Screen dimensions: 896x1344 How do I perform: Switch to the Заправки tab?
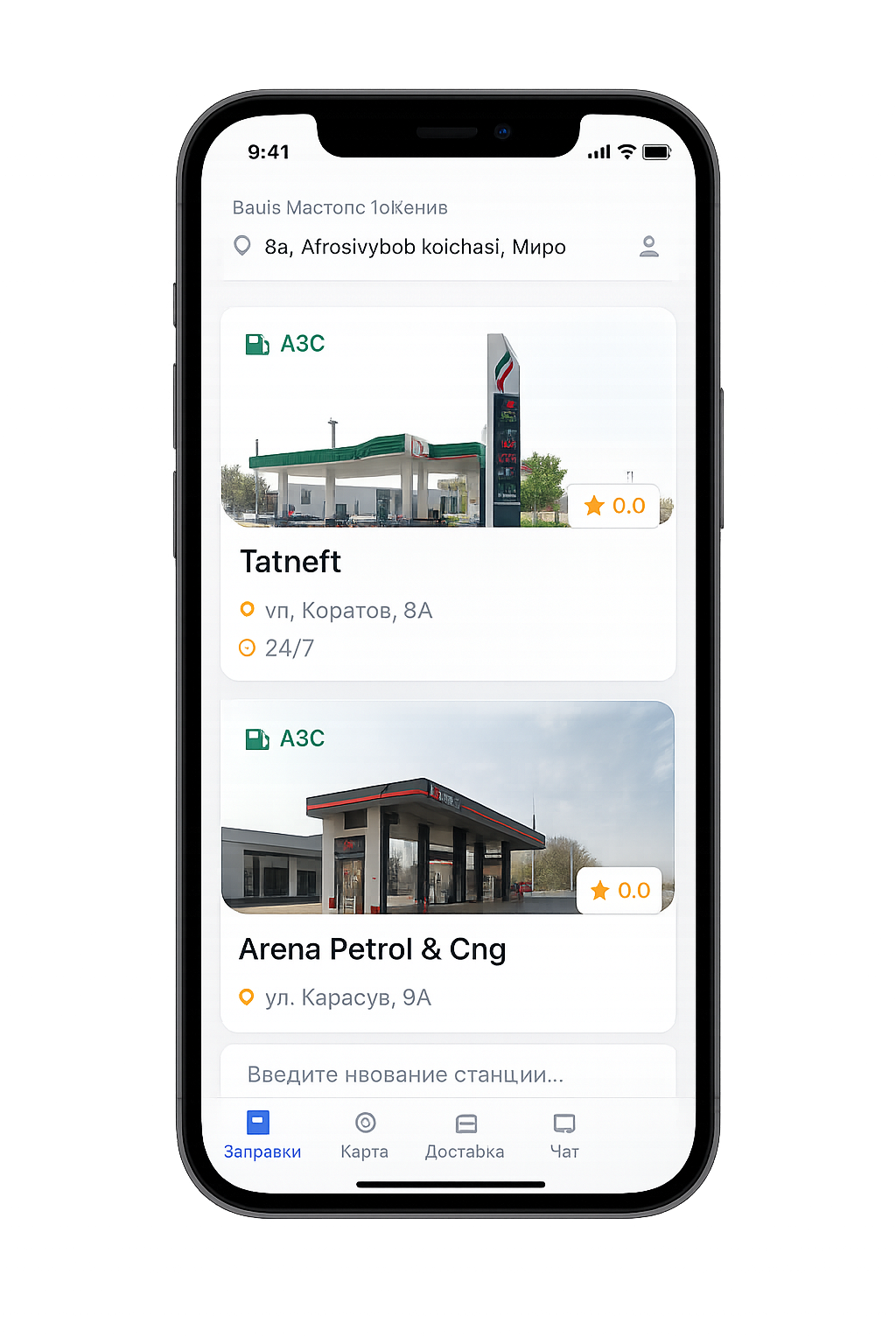click(x=262, y=1135)
